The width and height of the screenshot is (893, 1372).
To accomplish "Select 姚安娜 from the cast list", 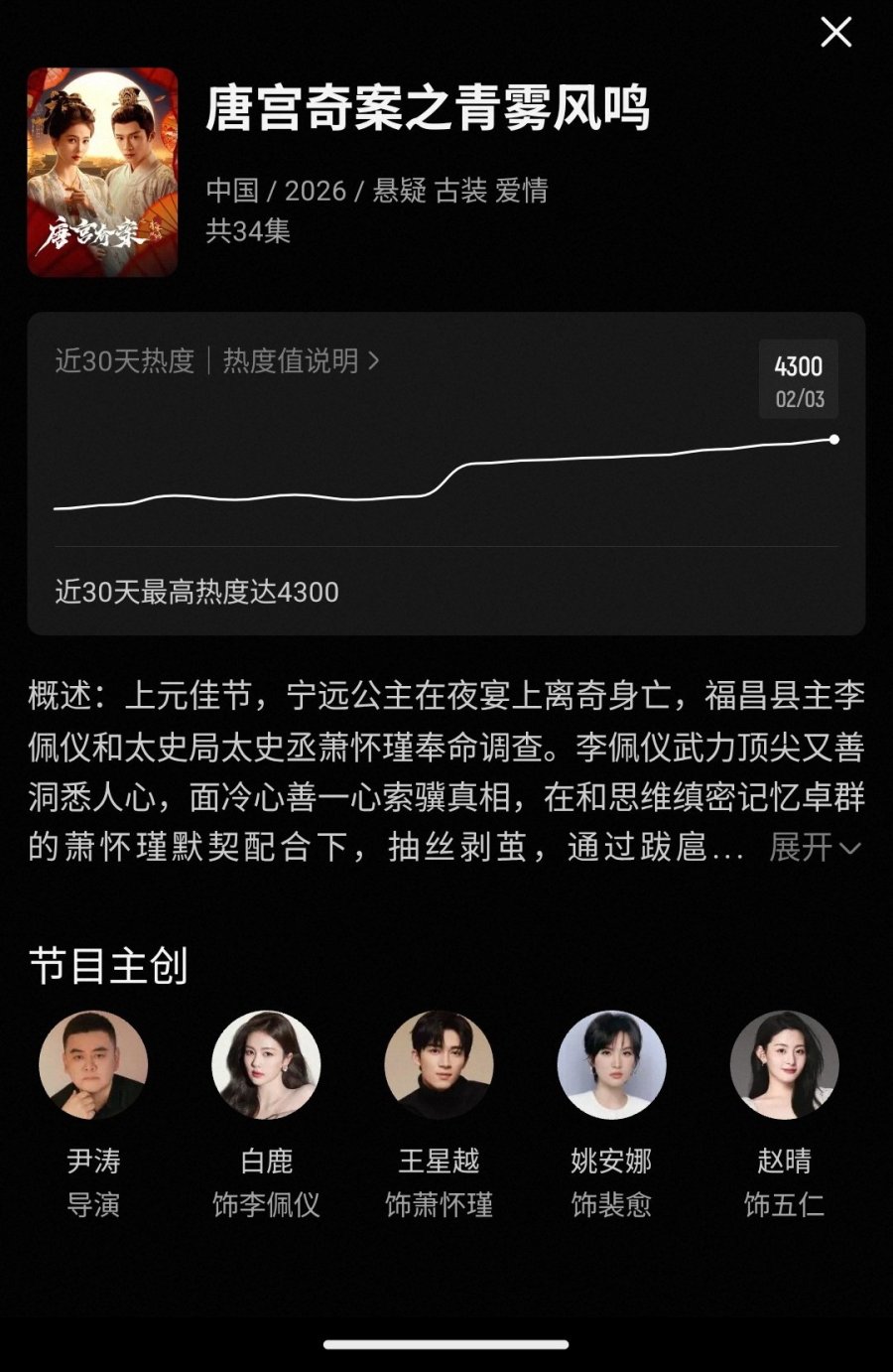I will point(611,1064).
